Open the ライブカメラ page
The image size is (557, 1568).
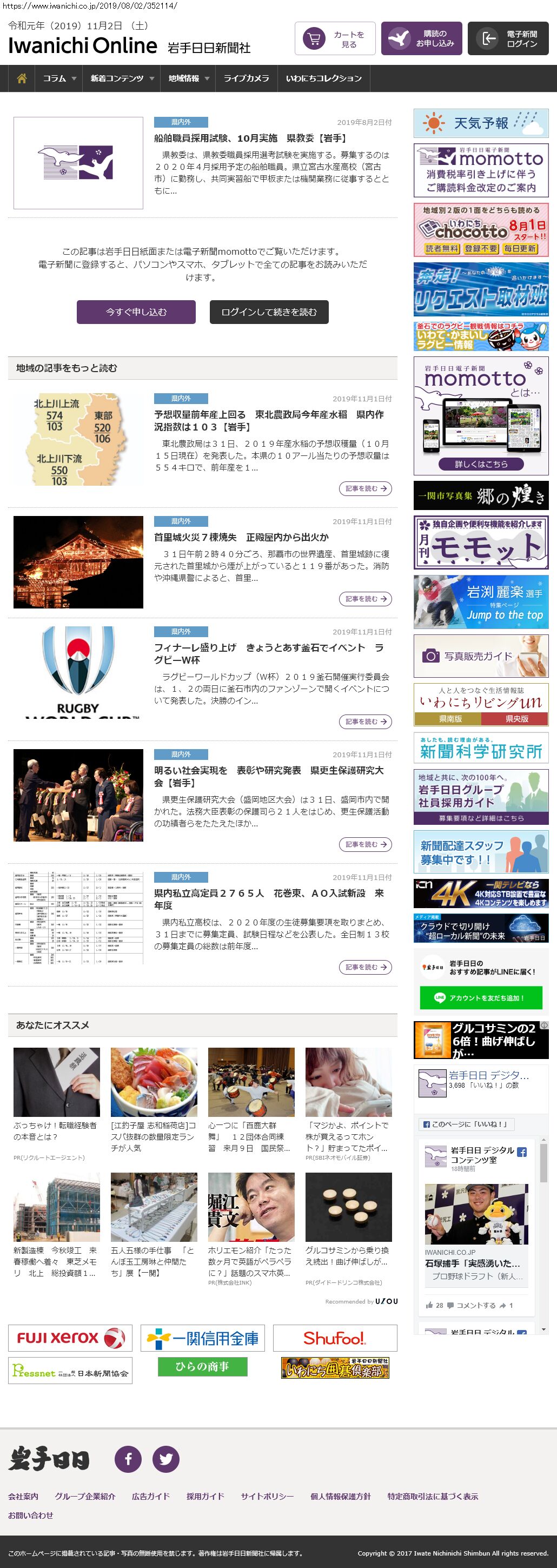246,78
